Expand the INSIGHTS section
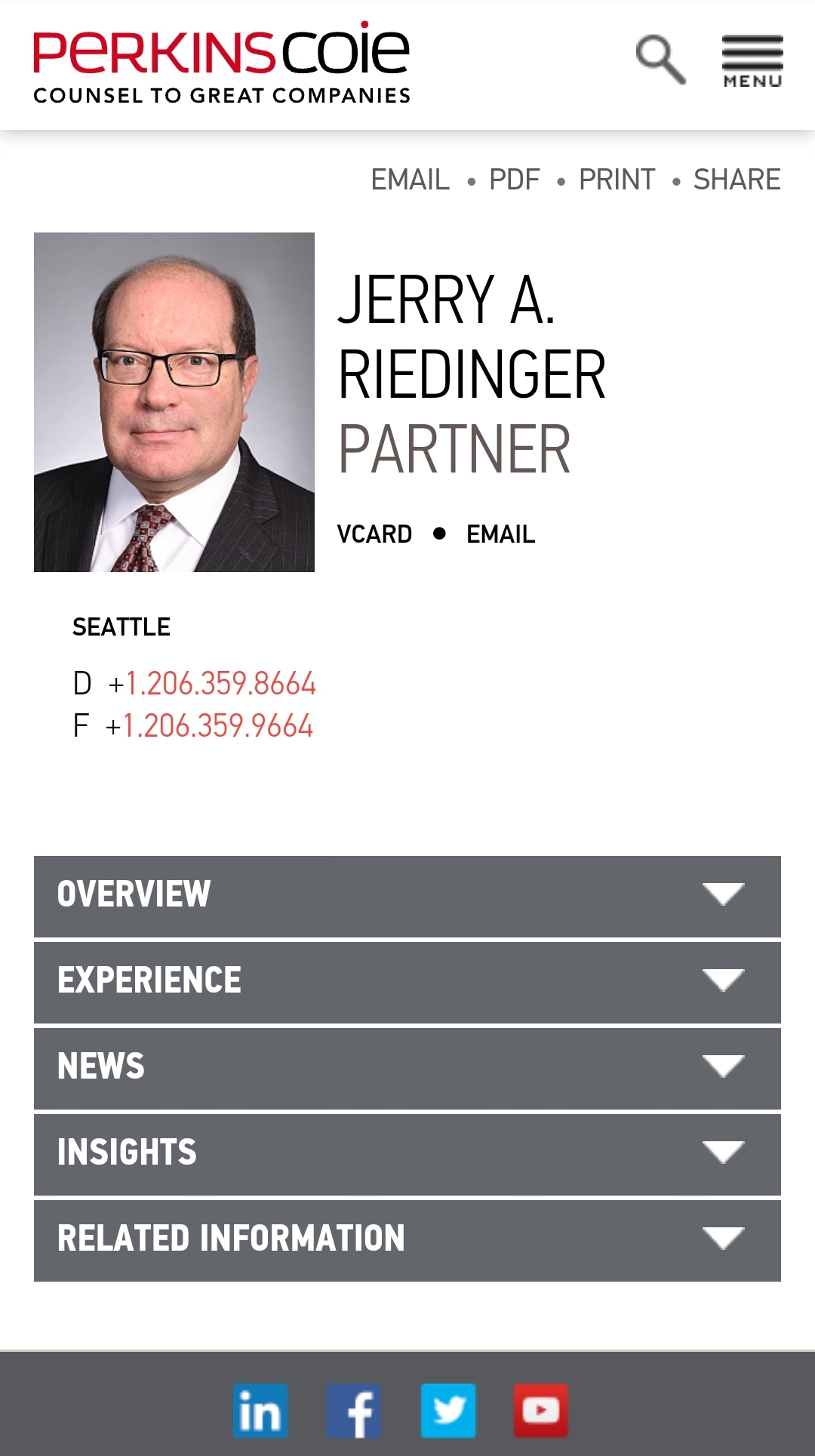The width and height of the screenshot is (815, 1456). tap(407, 1155)
